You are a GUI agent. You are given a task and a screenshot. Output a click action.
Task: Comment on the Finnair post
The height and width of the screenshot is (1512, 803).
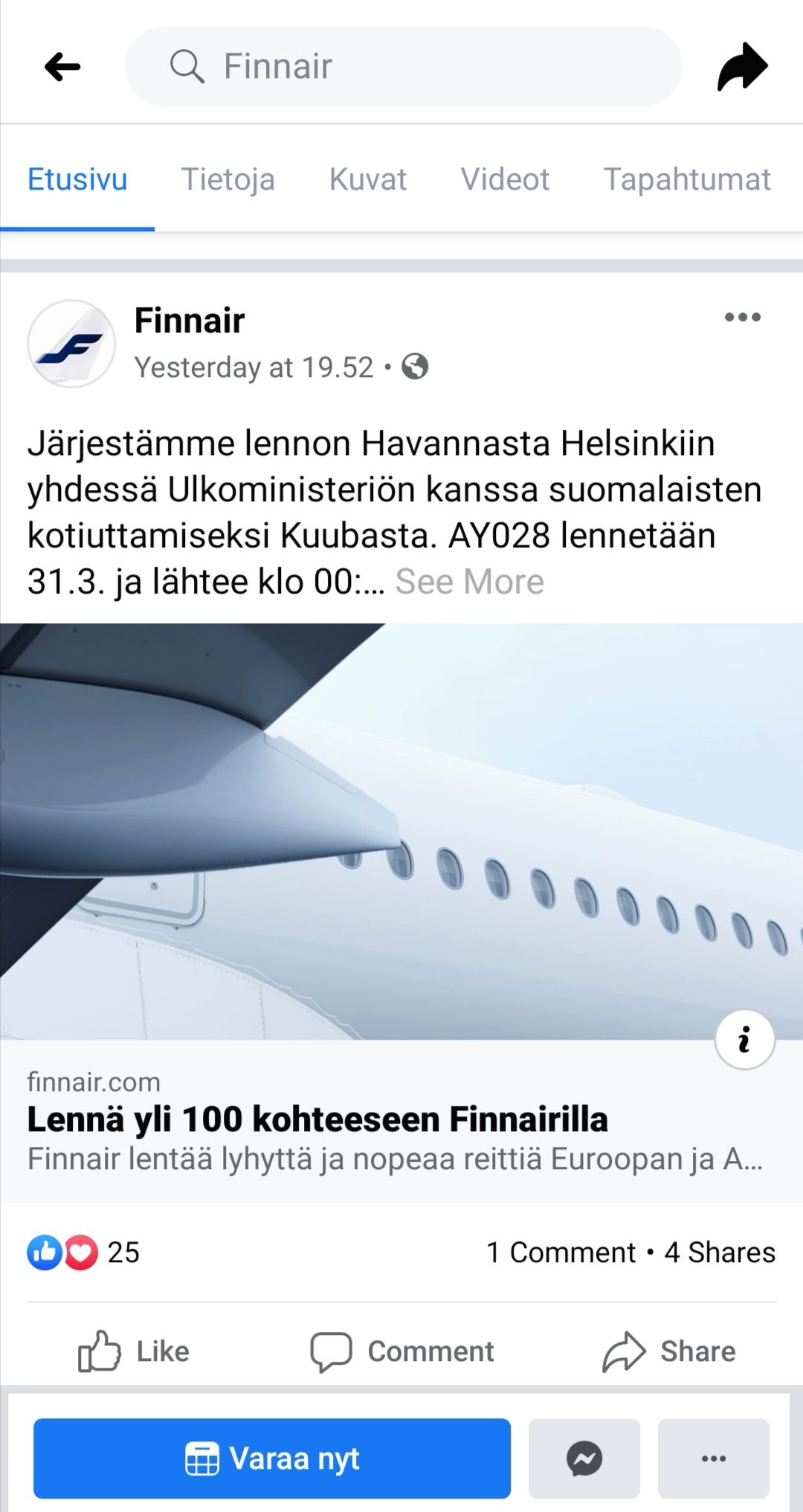point(402,1351)
